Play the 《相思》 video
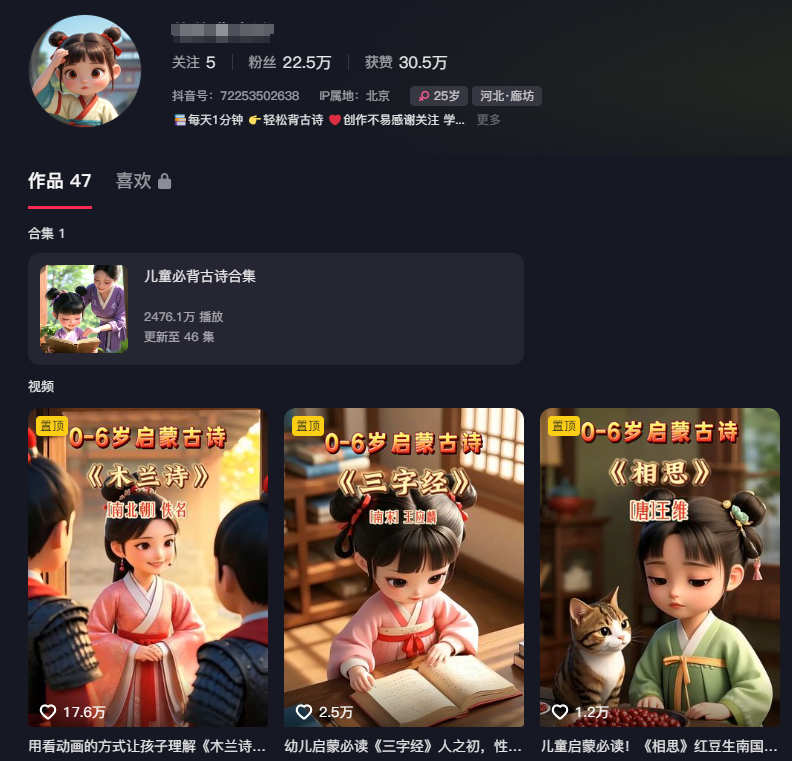The height and width of the screenshot is (761, 792). click(660, 567)
